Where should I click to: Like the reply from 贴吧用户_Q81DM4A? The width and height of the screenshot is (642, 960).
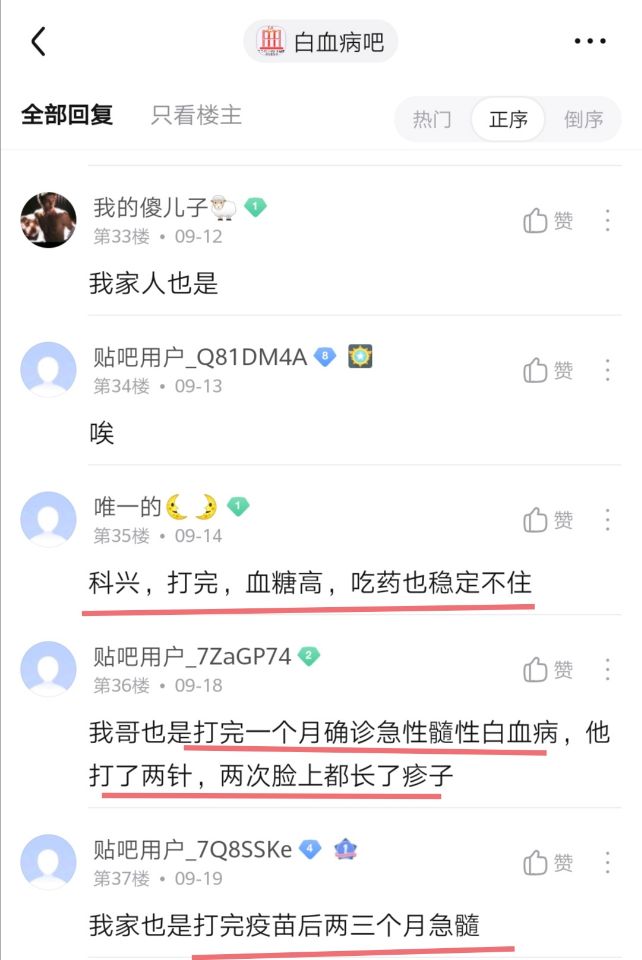point(549,371)
